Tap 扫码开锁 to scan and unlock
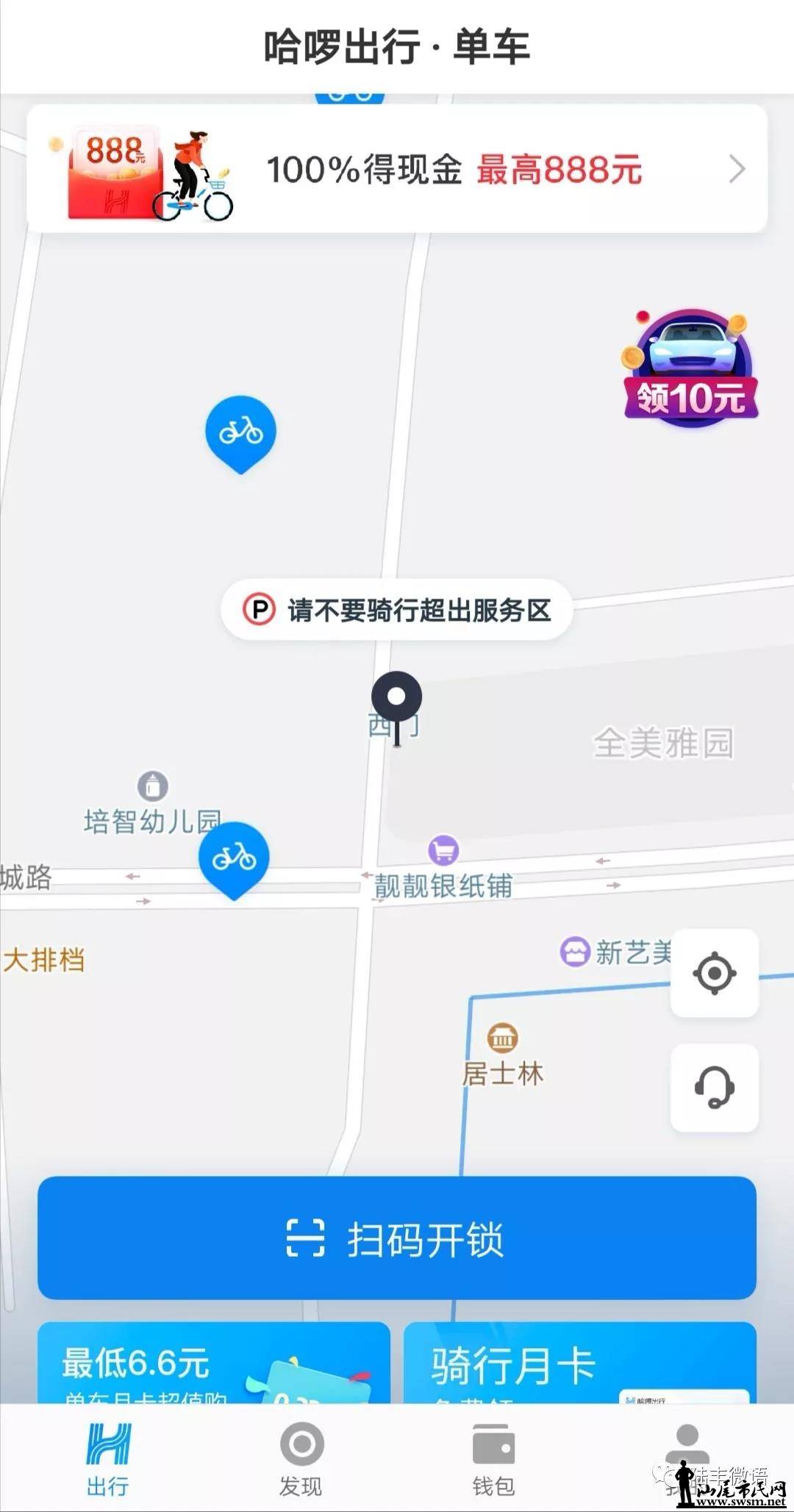Image resolution: width=794 pixels, height=1512 pixels. pos(397,1238)
